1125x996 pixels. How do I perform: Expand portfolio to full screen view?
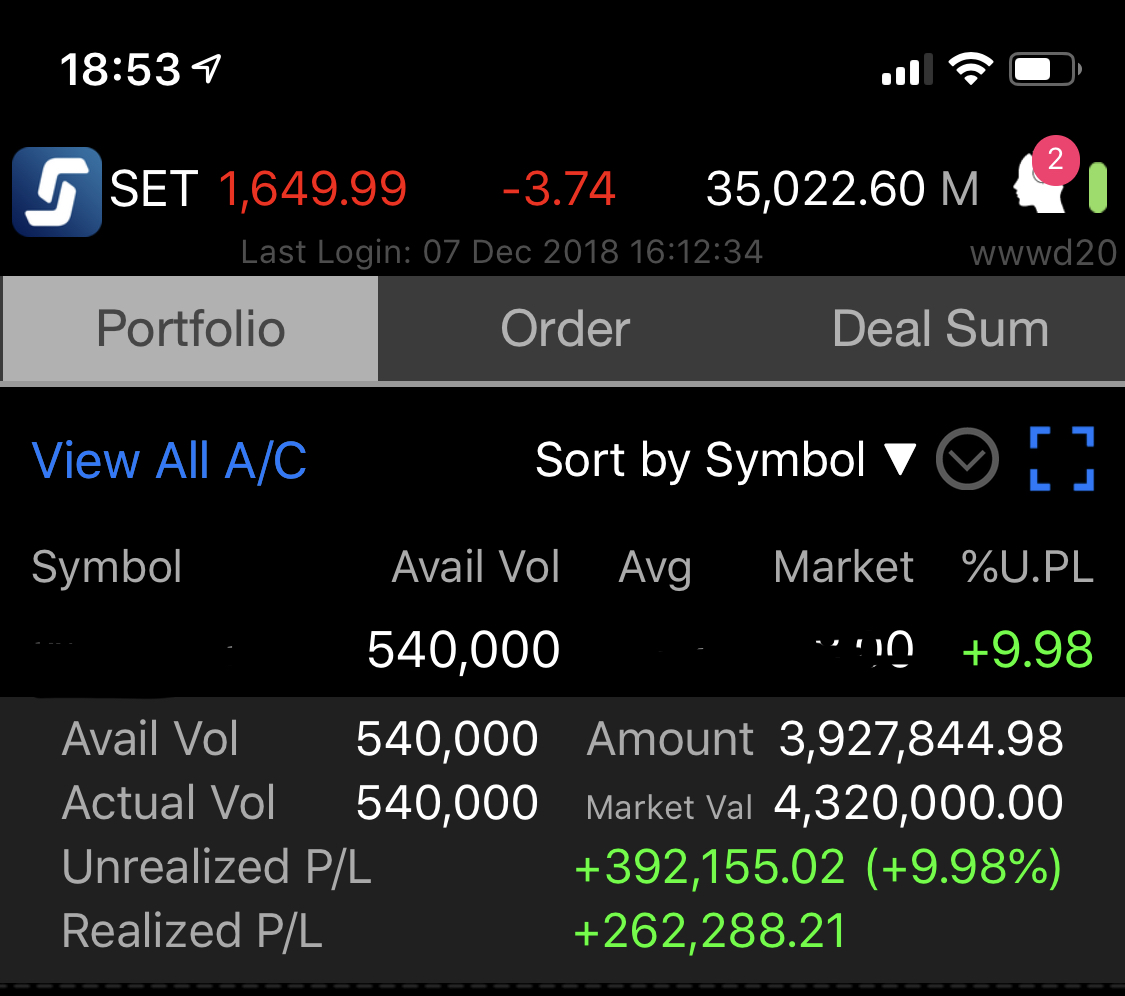click(1061, 459)
